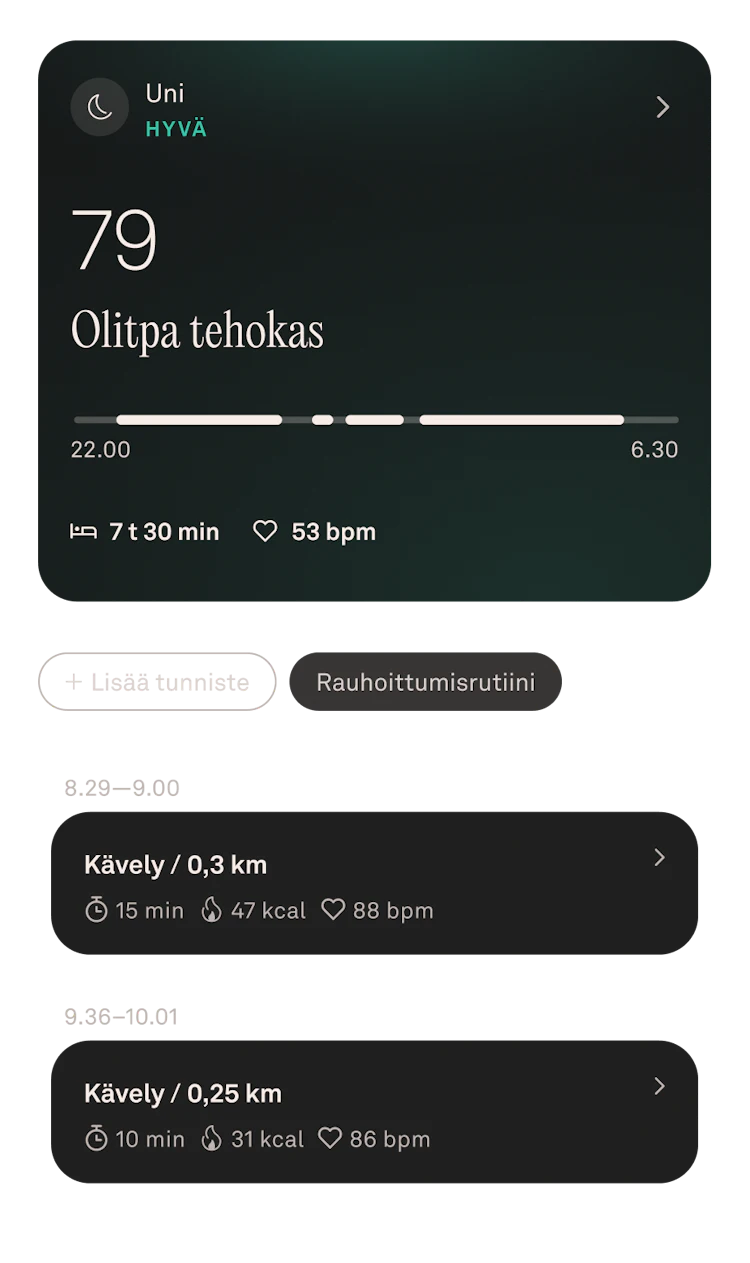Expand the sleep card with the chevron
750x1263 pixels.
point(662,107)
